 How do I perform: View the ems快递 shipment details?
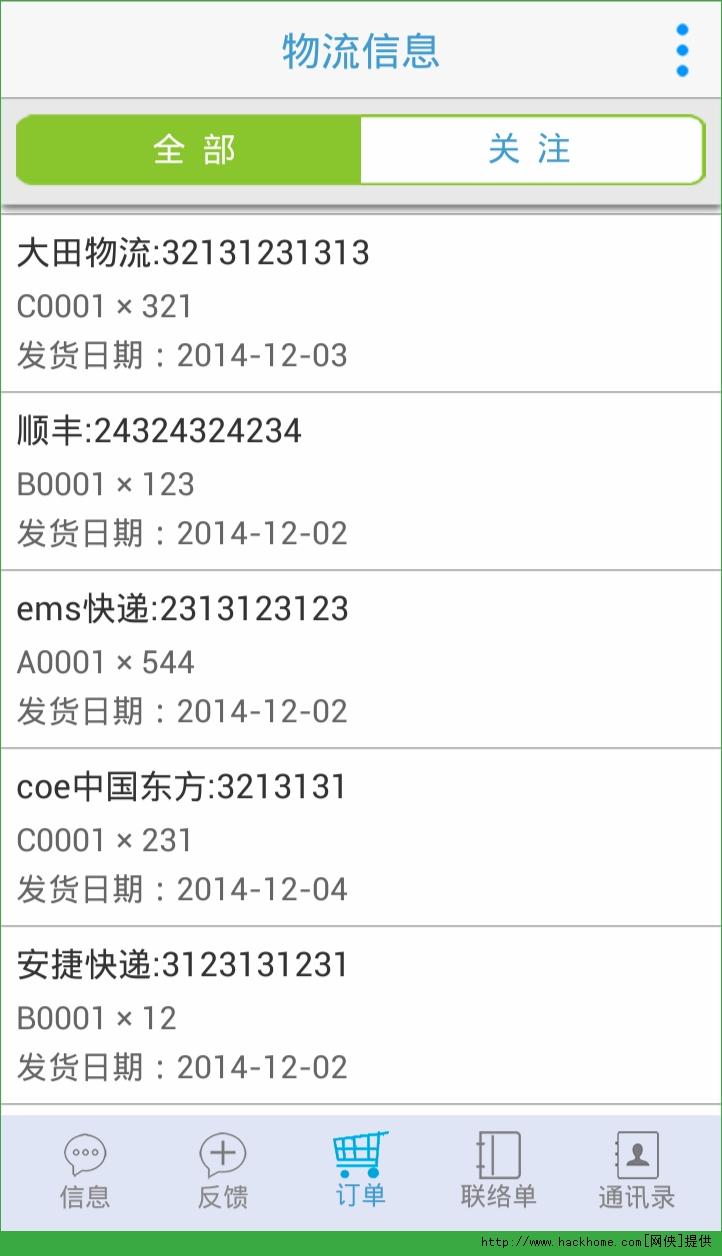(x=360, y=660)
